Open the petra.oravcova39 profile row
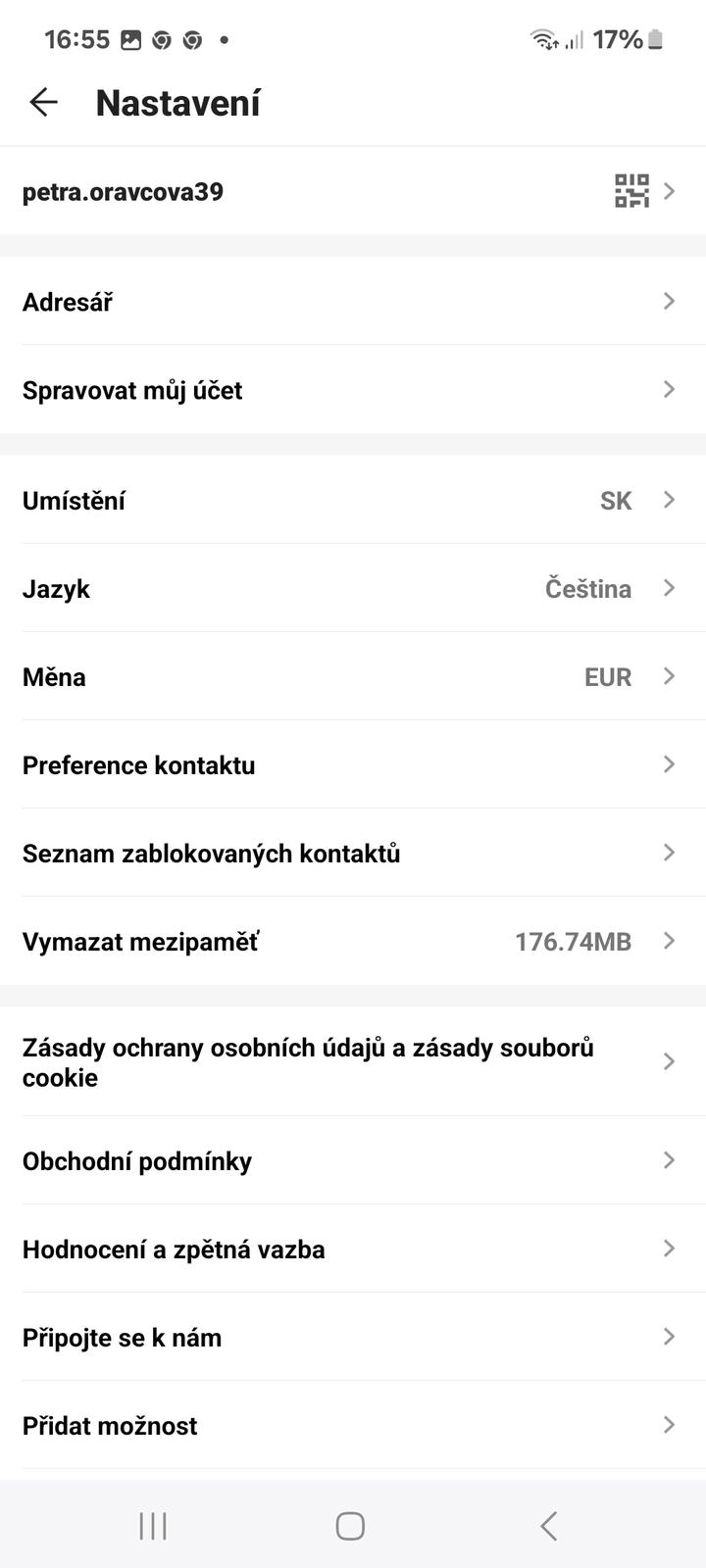This screenshot has width=706, height=1568. point(353,191)
